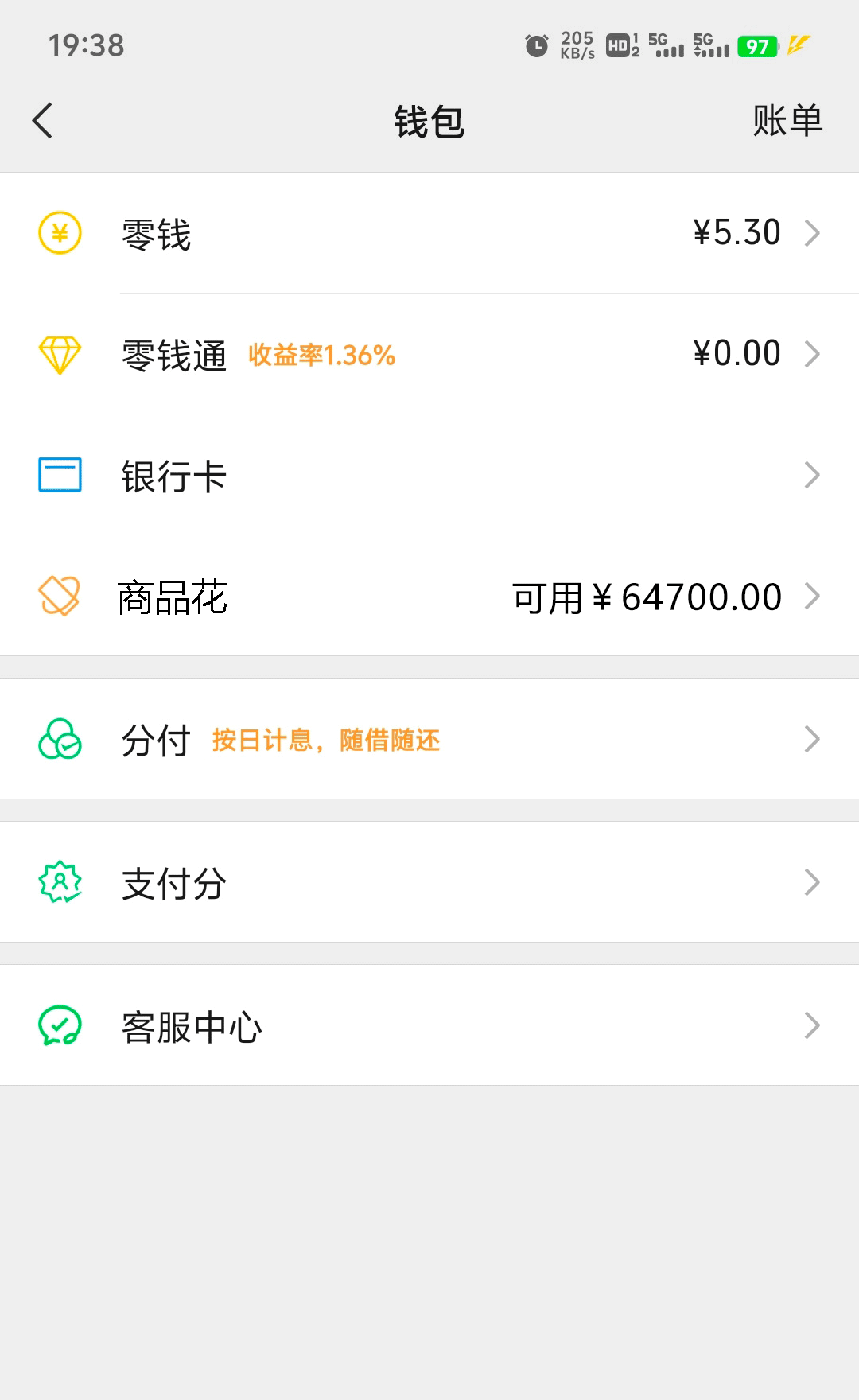View 支付分 row
859x1400 pixels.
pyautogui.click(x=429, y=883)
